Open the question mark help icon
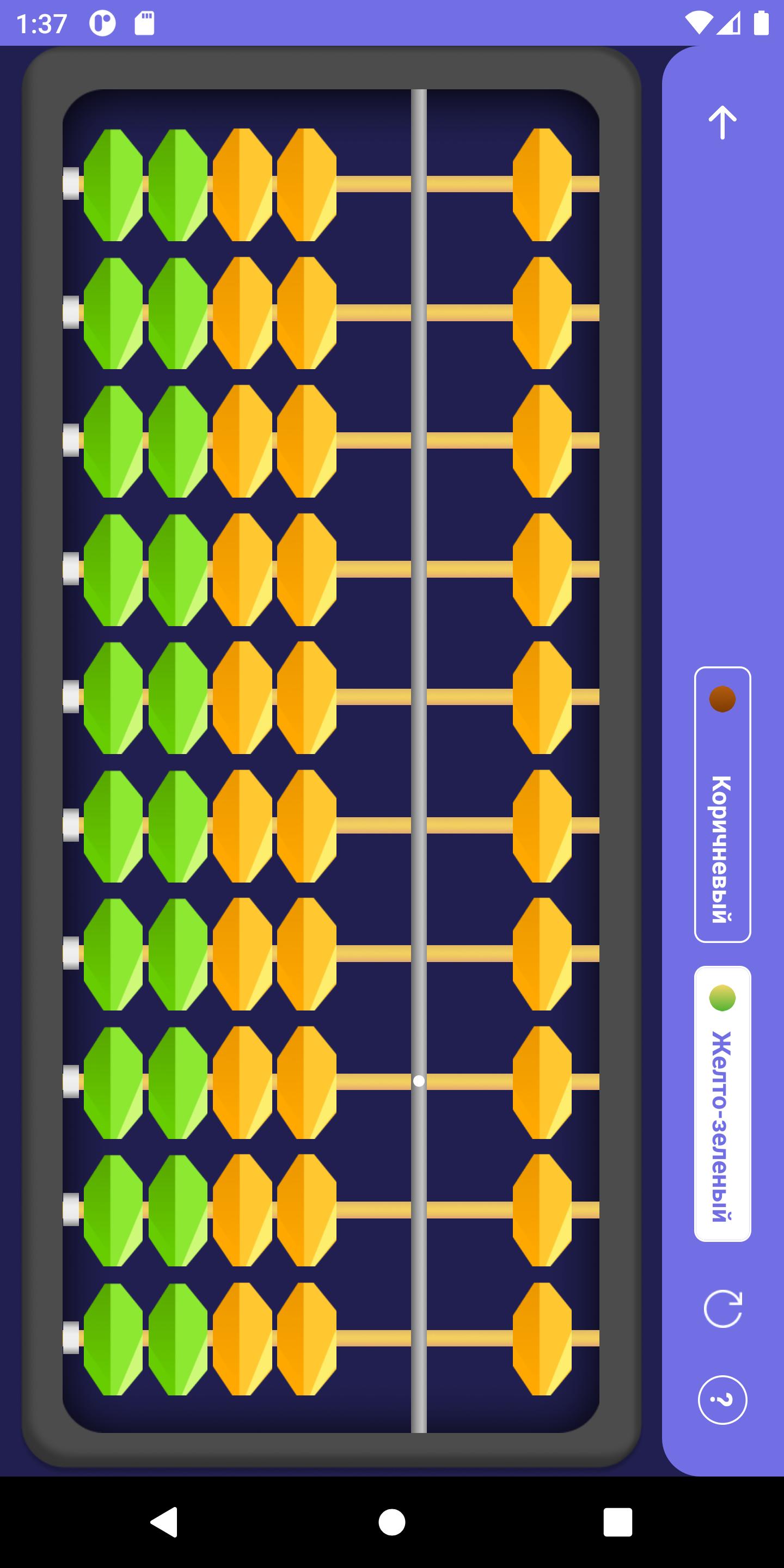This screenshot has width=784, height=1568. [722, 1400]
